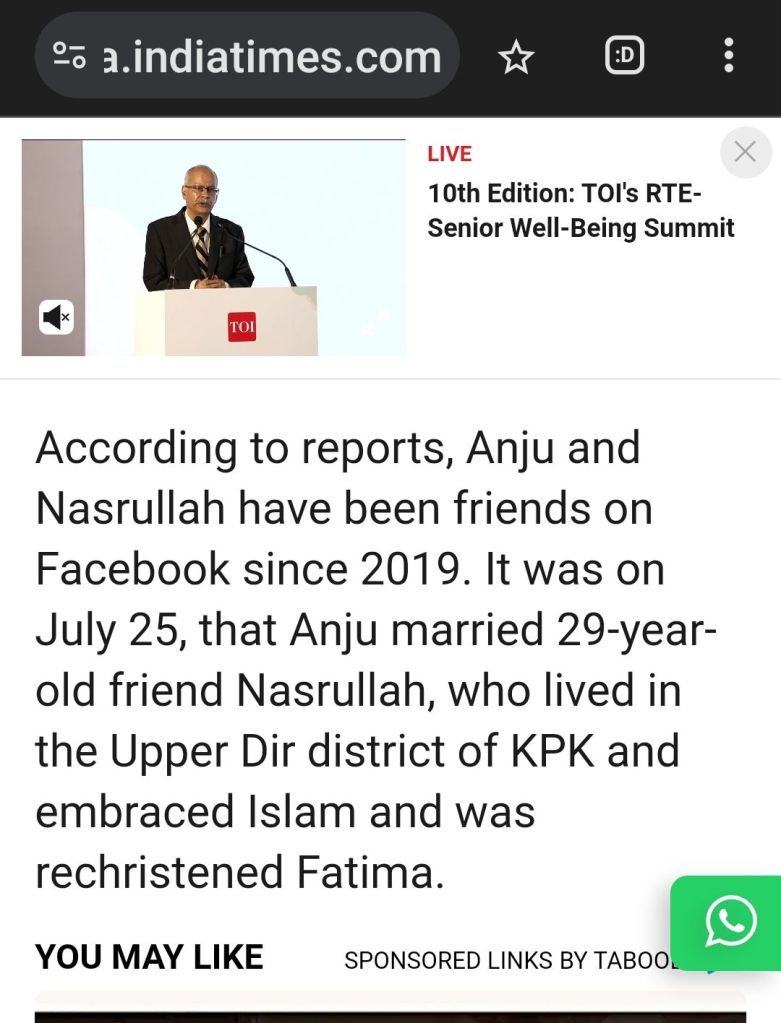
Task: Open the TOI's RTE-Senior Well-Being Summit live link
Action: pos(580,211)
